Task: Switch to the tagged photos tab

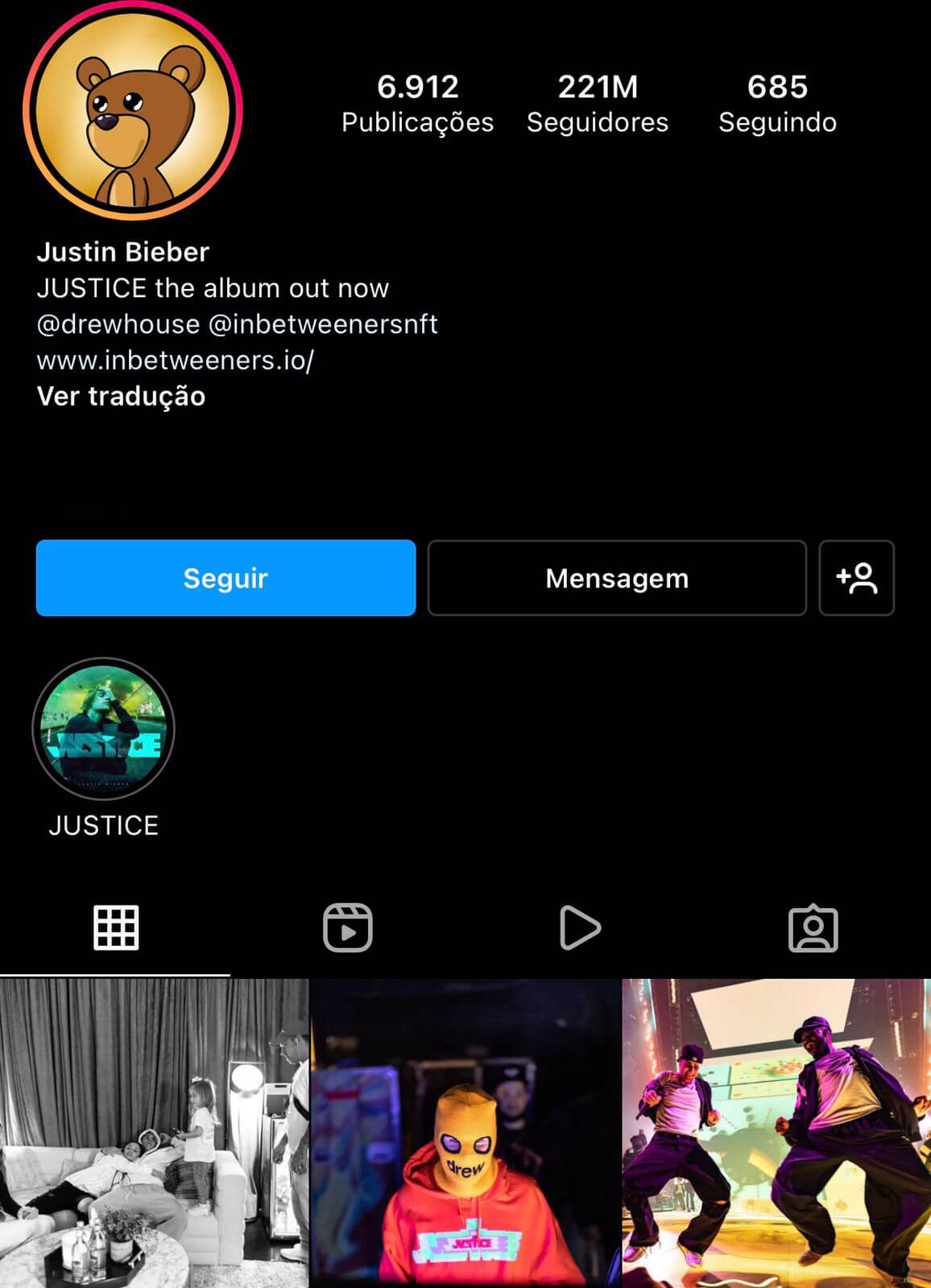Action: coord(813,928)
